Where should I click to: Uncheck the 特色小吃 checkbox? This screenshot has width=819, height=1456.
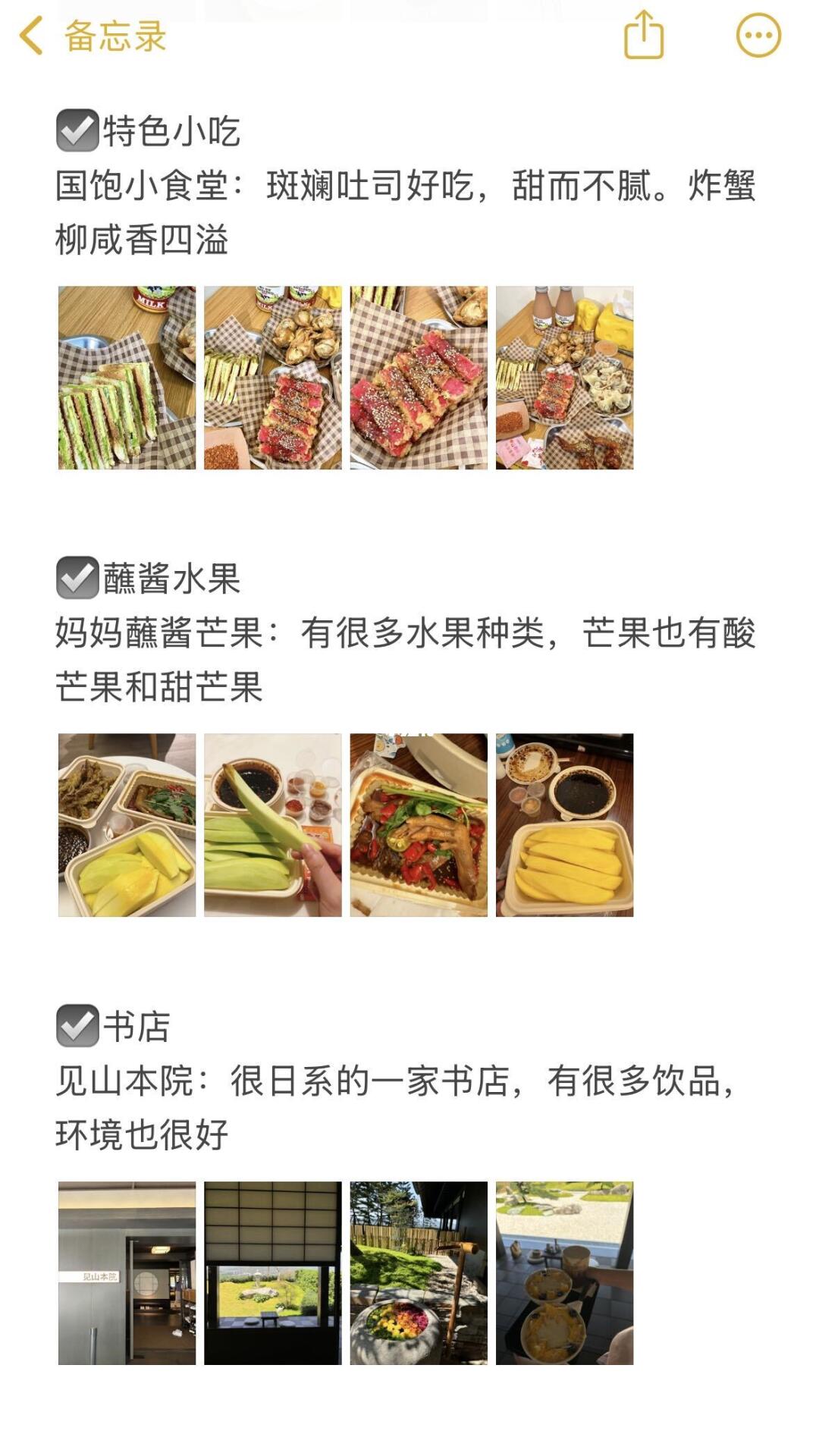tap(77, 130)
